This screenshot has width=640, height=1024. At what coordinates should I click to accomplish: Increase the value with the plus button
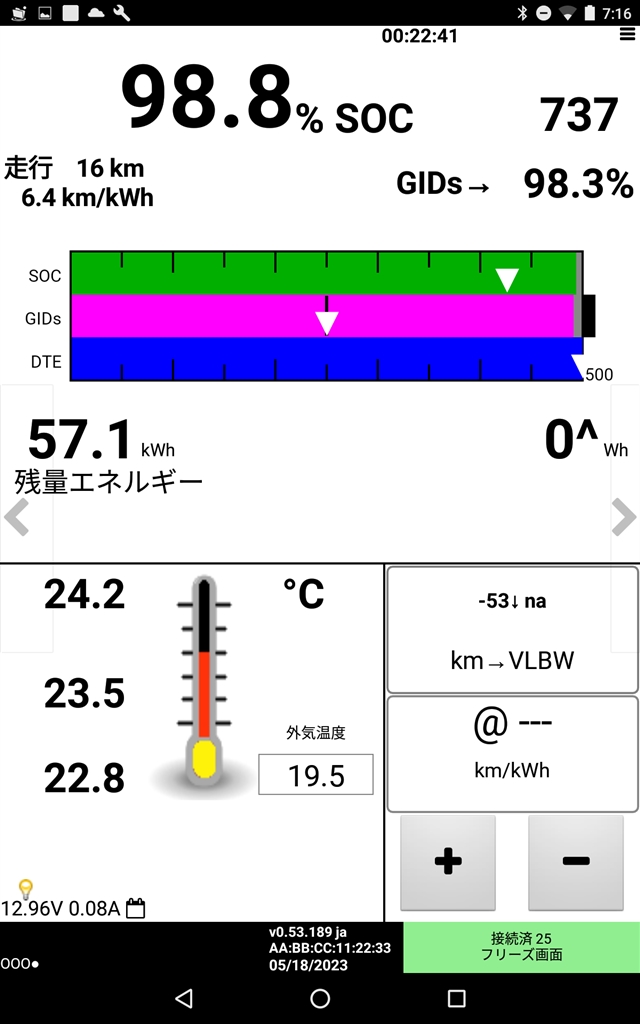(x=448, y=861)
